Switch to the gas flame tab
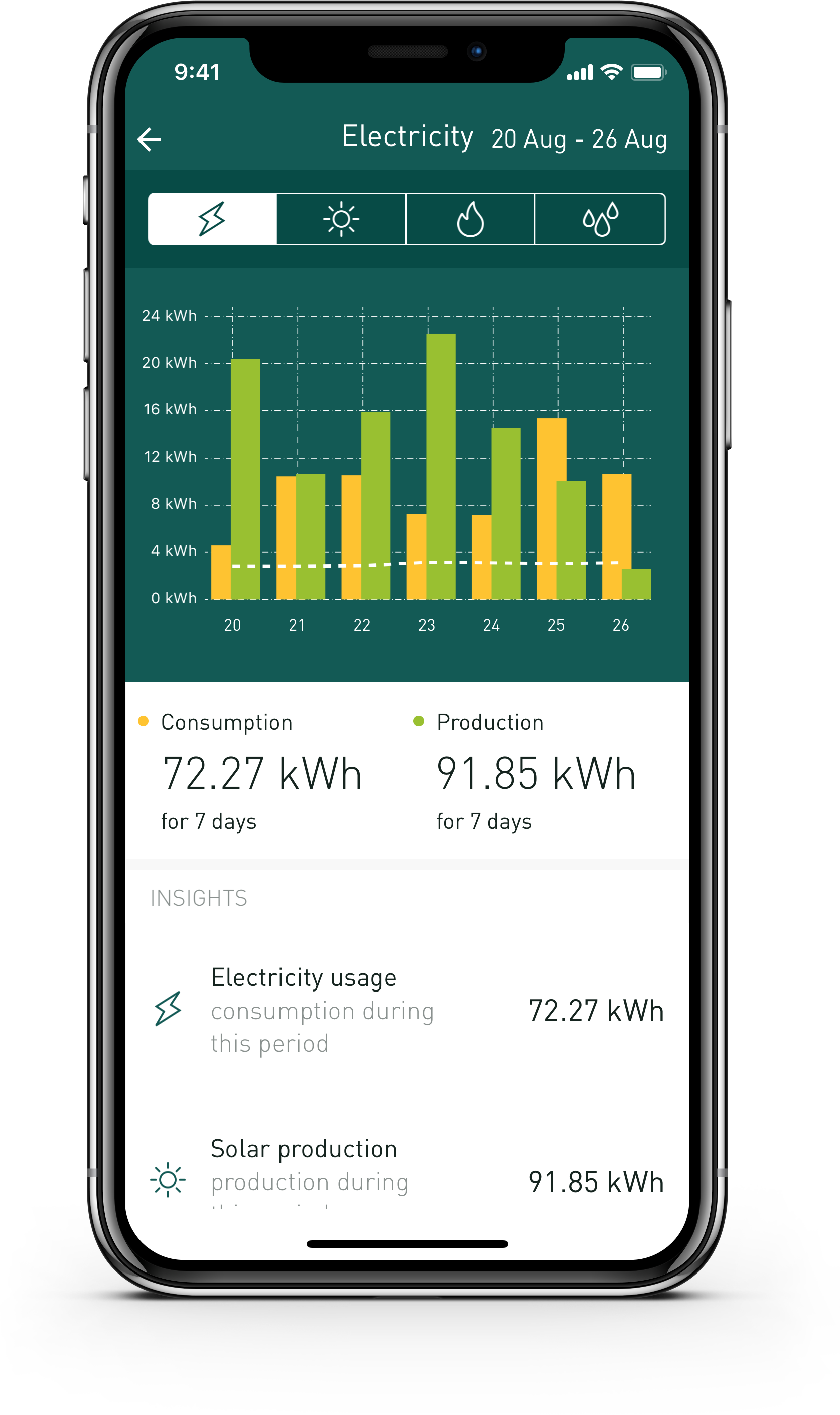840x1415 pixels. 470,219
